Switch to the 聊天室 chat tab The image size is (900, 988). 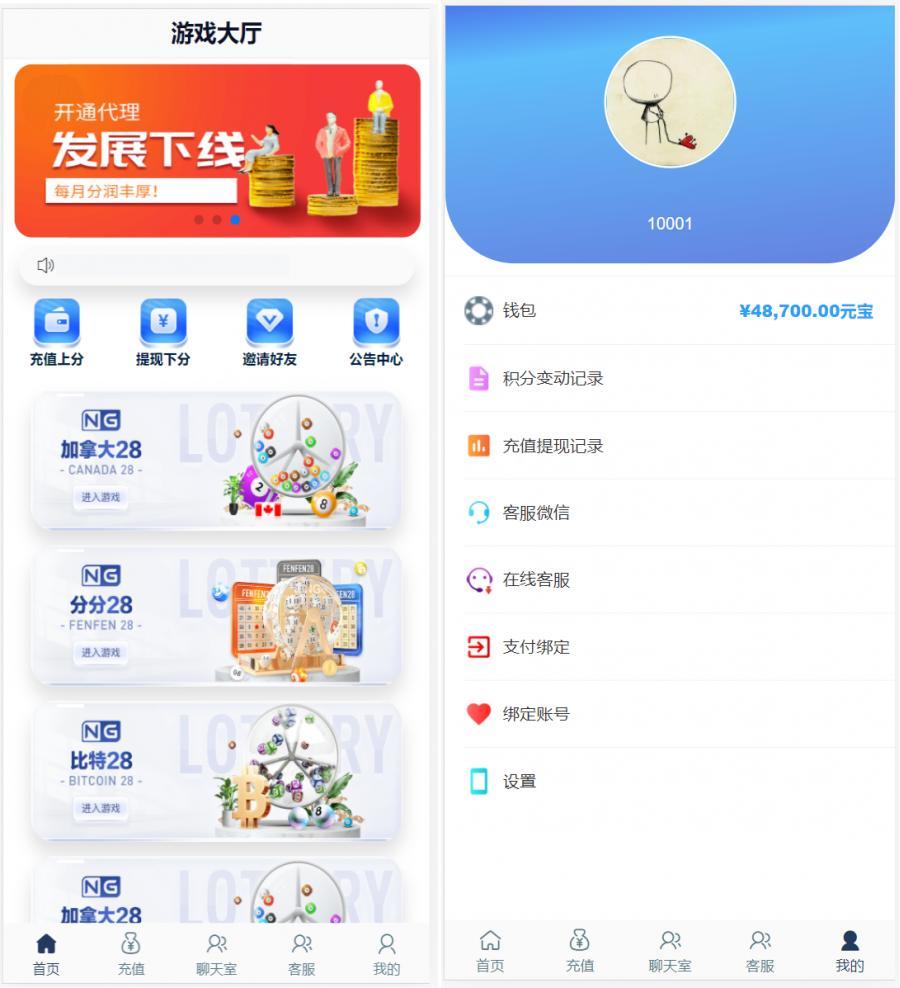pyautogui.click(x=216, y=951)
